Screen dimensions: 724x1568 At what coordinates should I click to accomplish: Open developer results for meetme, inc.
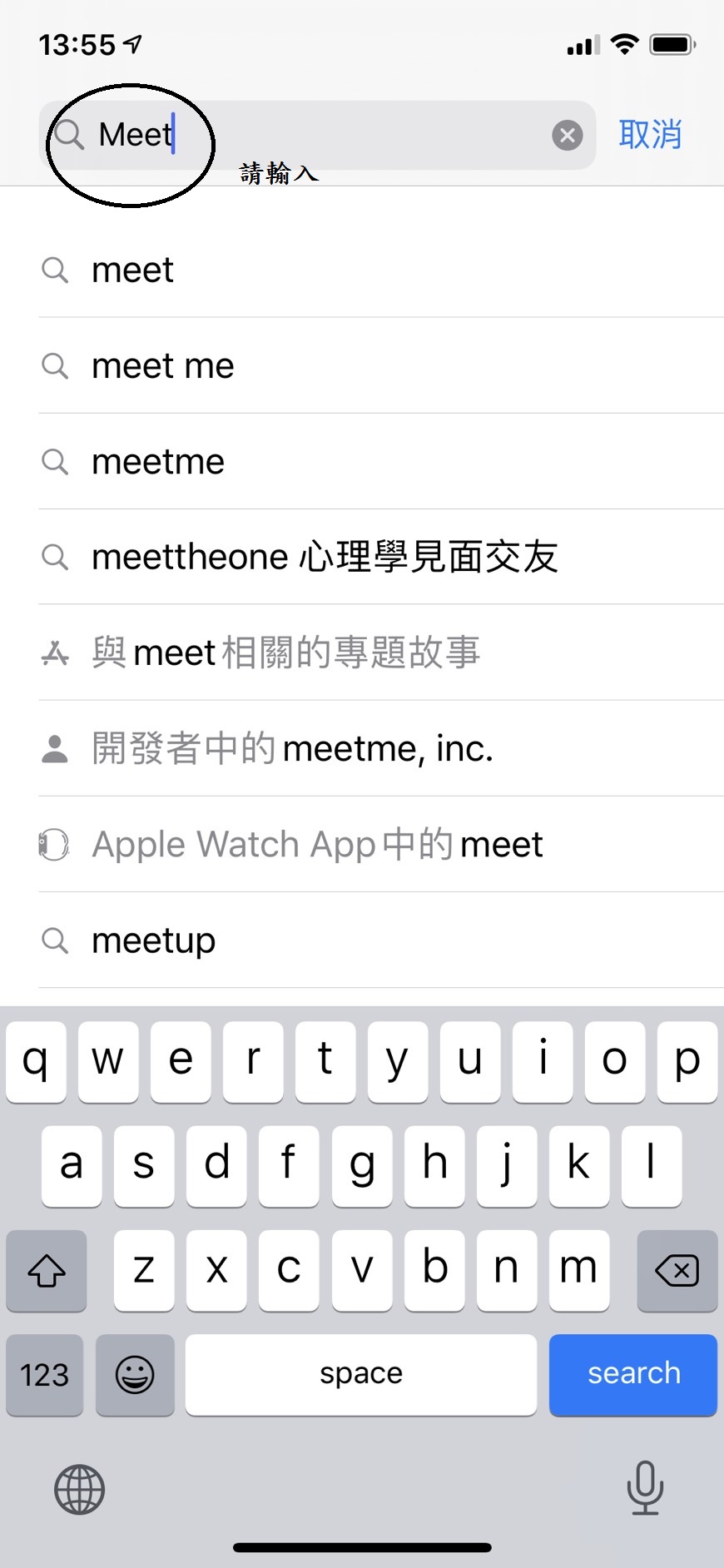[x=381, y=748]
